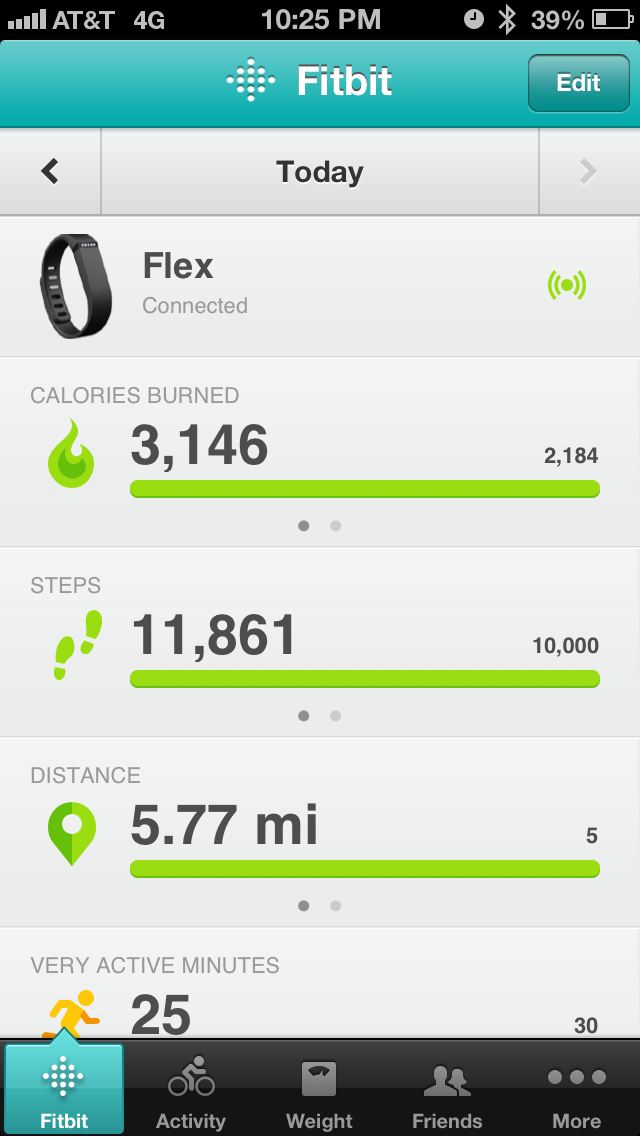This screenshot has width=640, height=1136.
Task: Open the Flex device row
Action: click(x=320, y=286)
